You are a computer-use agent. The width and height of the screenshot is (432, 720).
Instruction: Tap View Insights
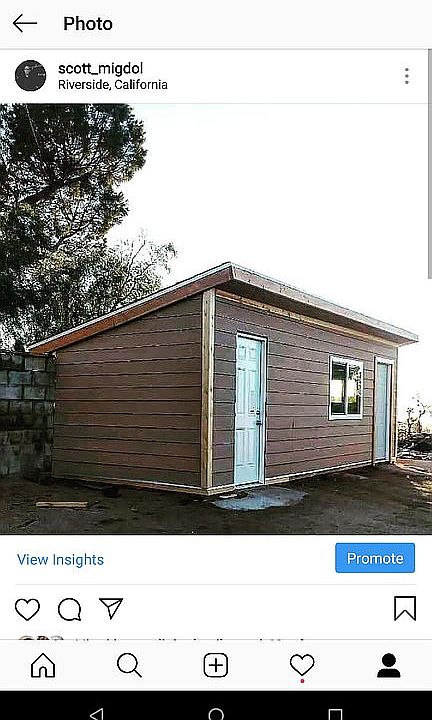click(60, 559)
